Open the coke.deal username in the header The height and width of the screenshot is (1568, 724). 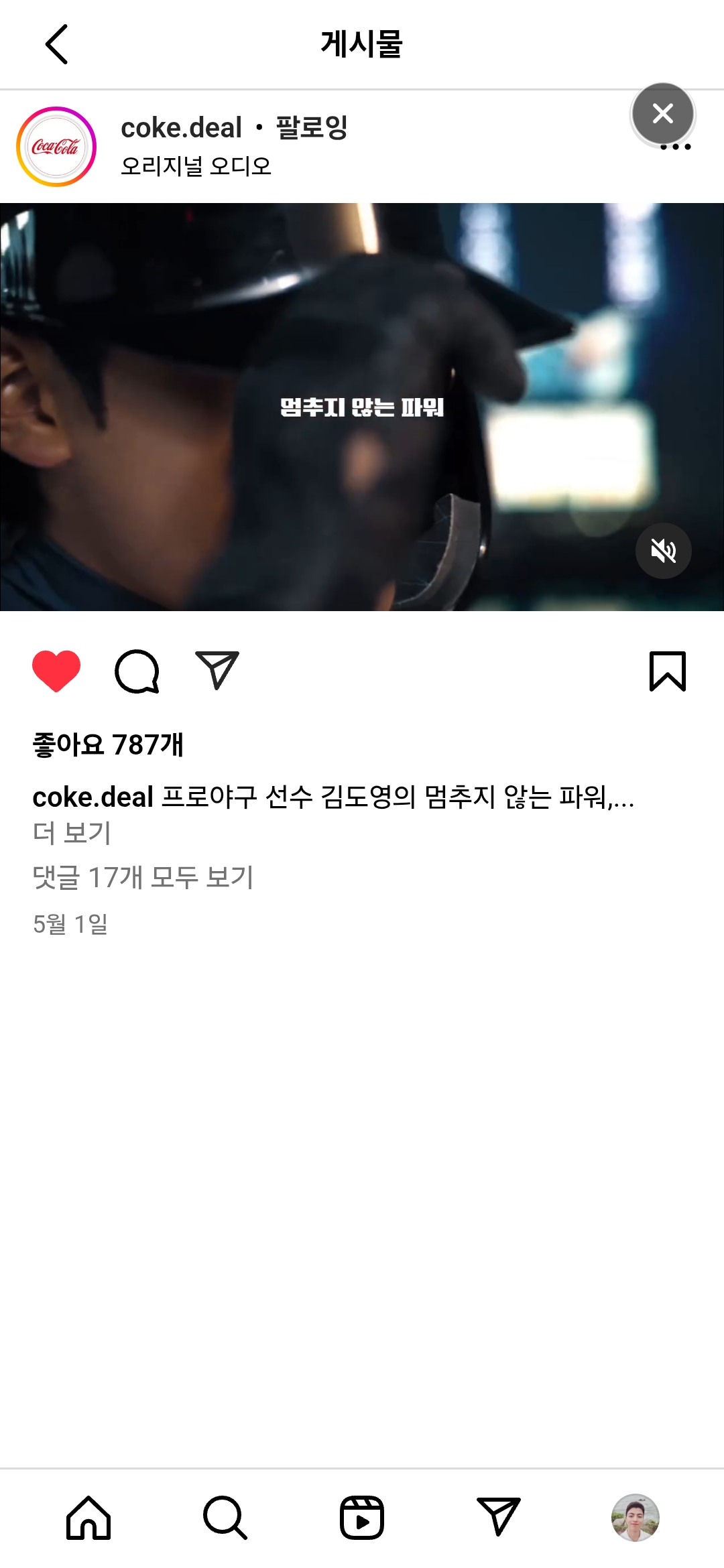[181, 128]
